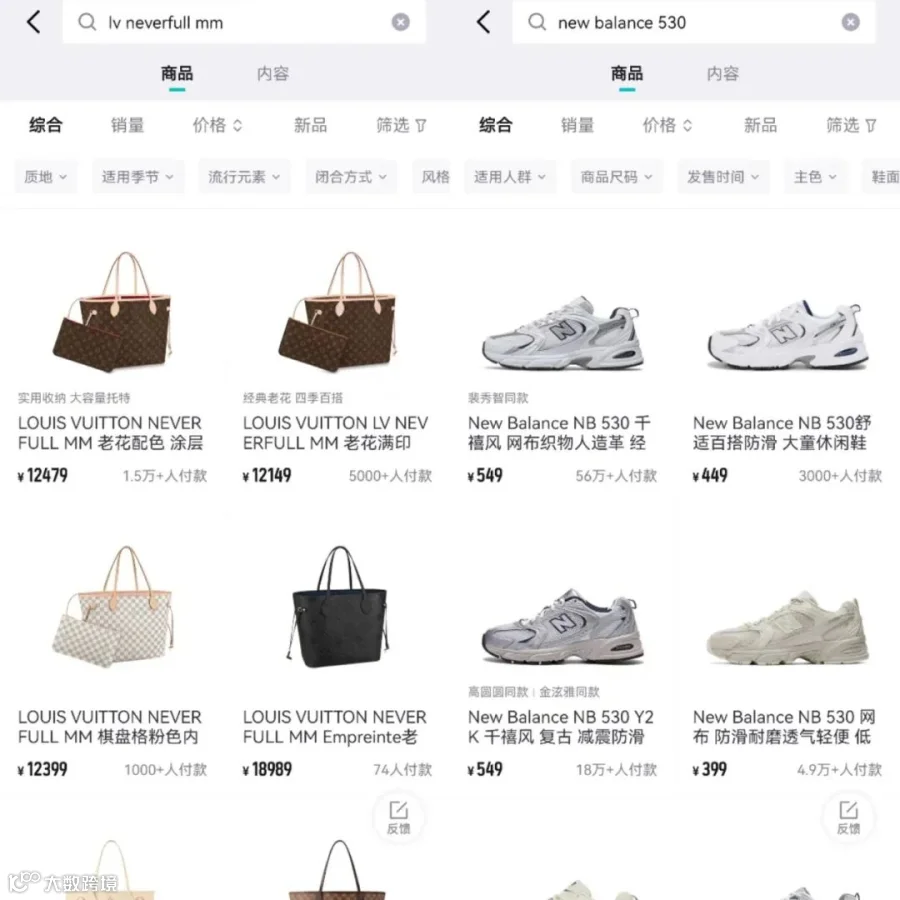Expand the 质地 filter dropdown

coord(45,177)
